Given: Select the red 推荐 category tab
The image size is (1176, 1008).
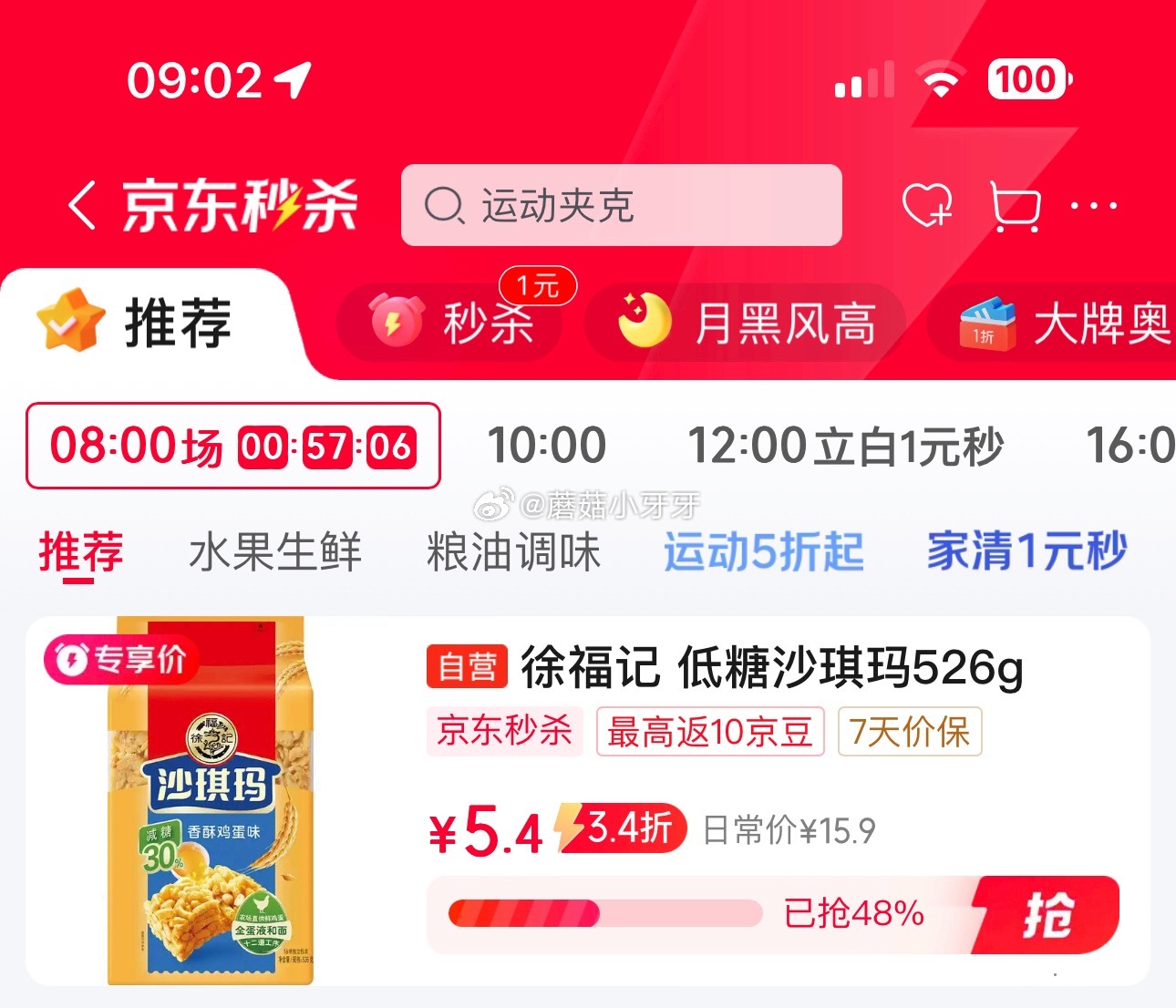Looking at the screenshot, I should click(80, 552).
